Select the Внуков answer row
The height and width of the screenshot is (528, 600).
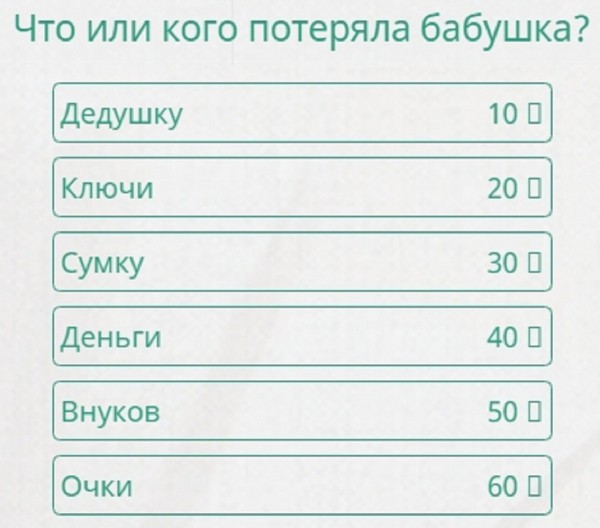[301, 411]
